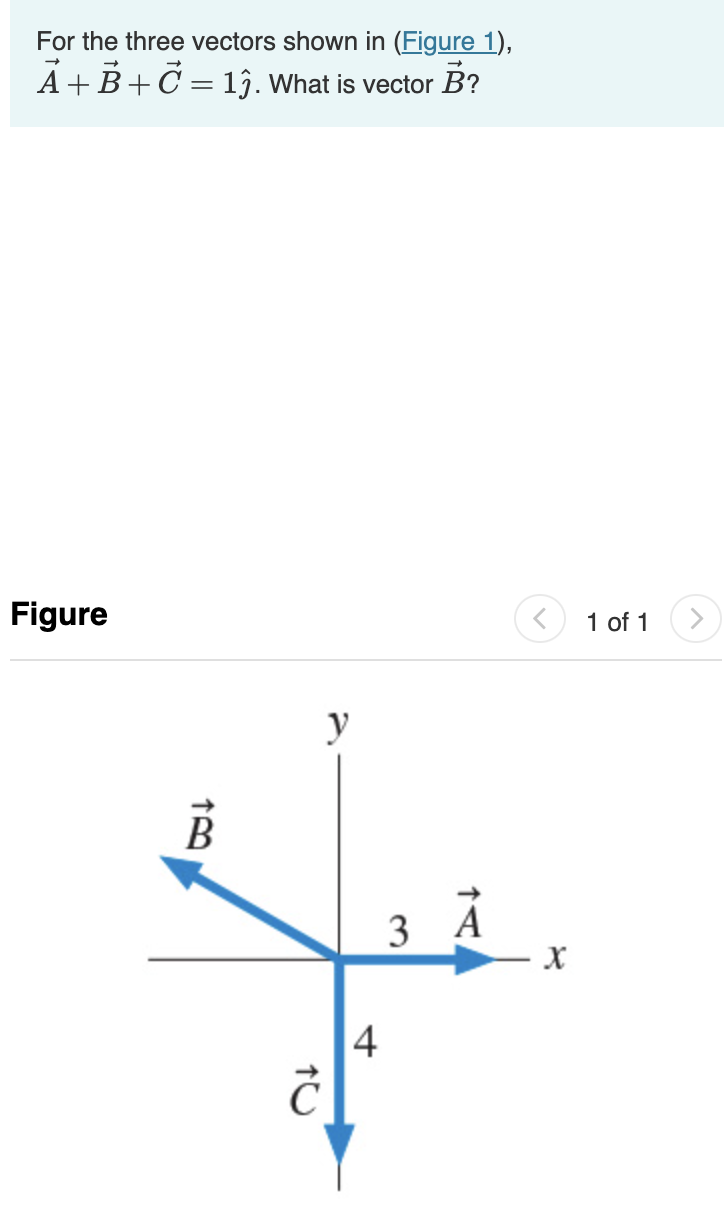728x1210 pixels.
Task: Click the x-axis label on the figure
Action: (x=556, y=956)
